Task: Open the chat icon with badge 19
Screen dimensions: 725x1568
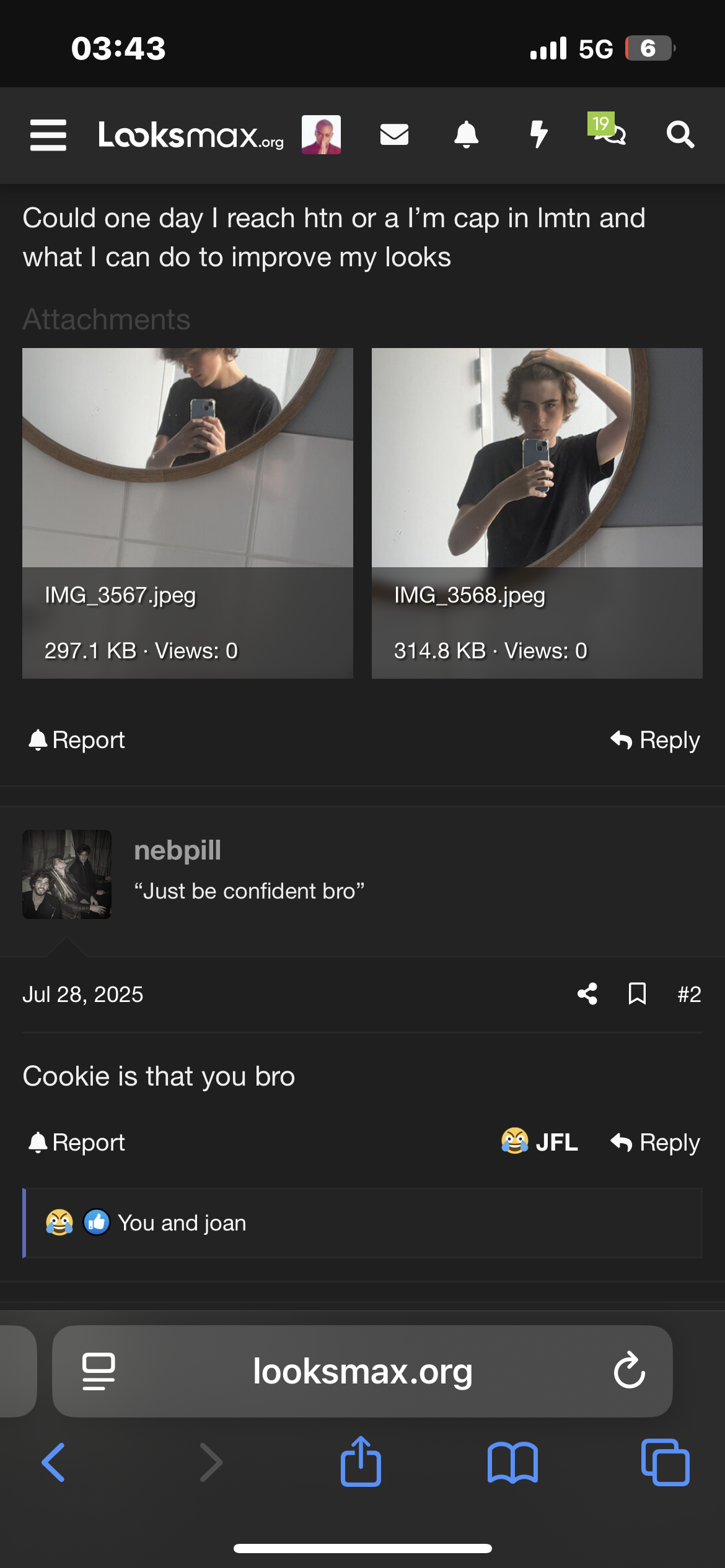Action: pyautogui.click(x=607, y=129)
